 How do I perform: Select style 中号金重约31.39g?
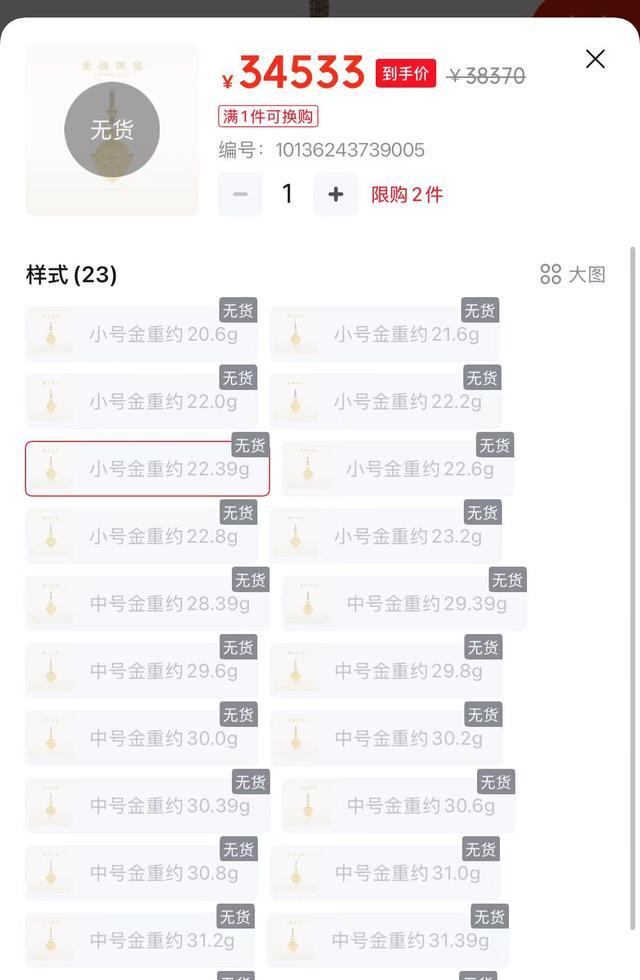coord(388,940)
